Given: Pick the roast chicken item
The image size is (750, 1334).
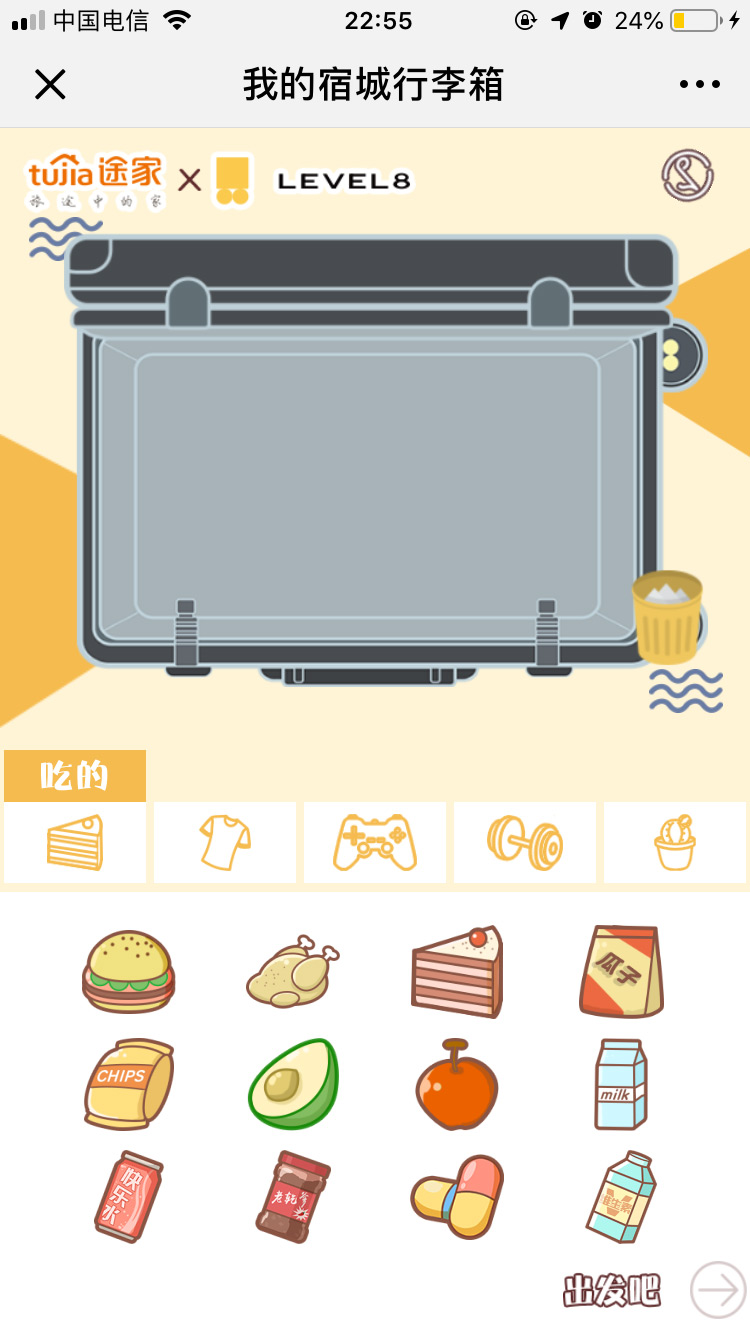Looking at the screenshot, I should tap(292, 971).
